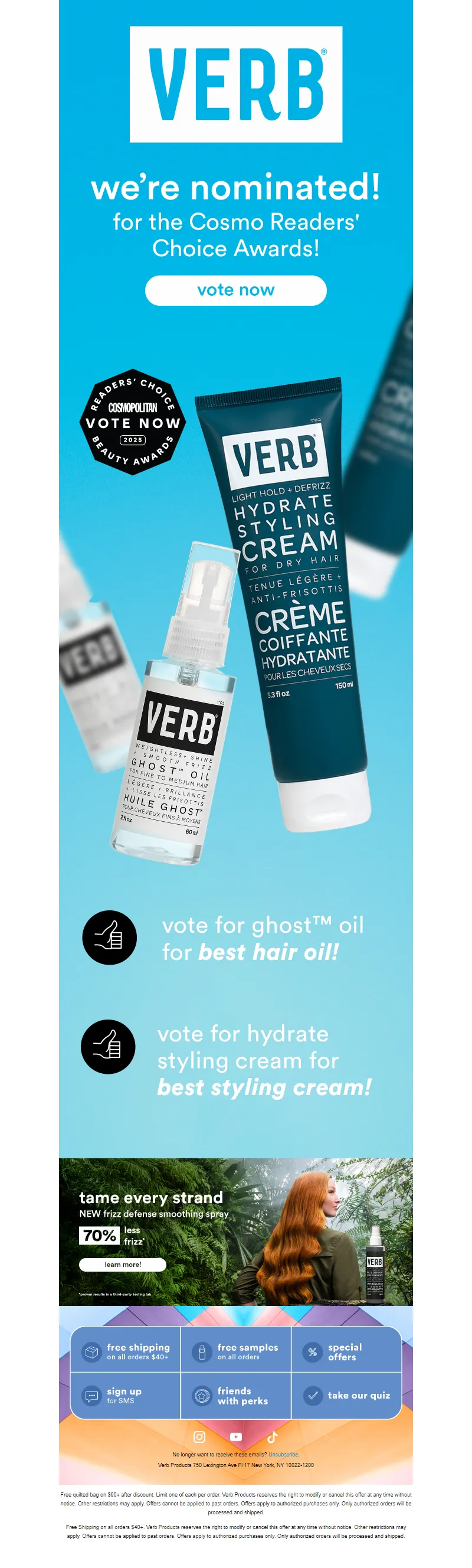The height and width of the screenshot is (1568, 472).
Task: Open Verb's TikTok page
Action: click(x=272, y=1436)
